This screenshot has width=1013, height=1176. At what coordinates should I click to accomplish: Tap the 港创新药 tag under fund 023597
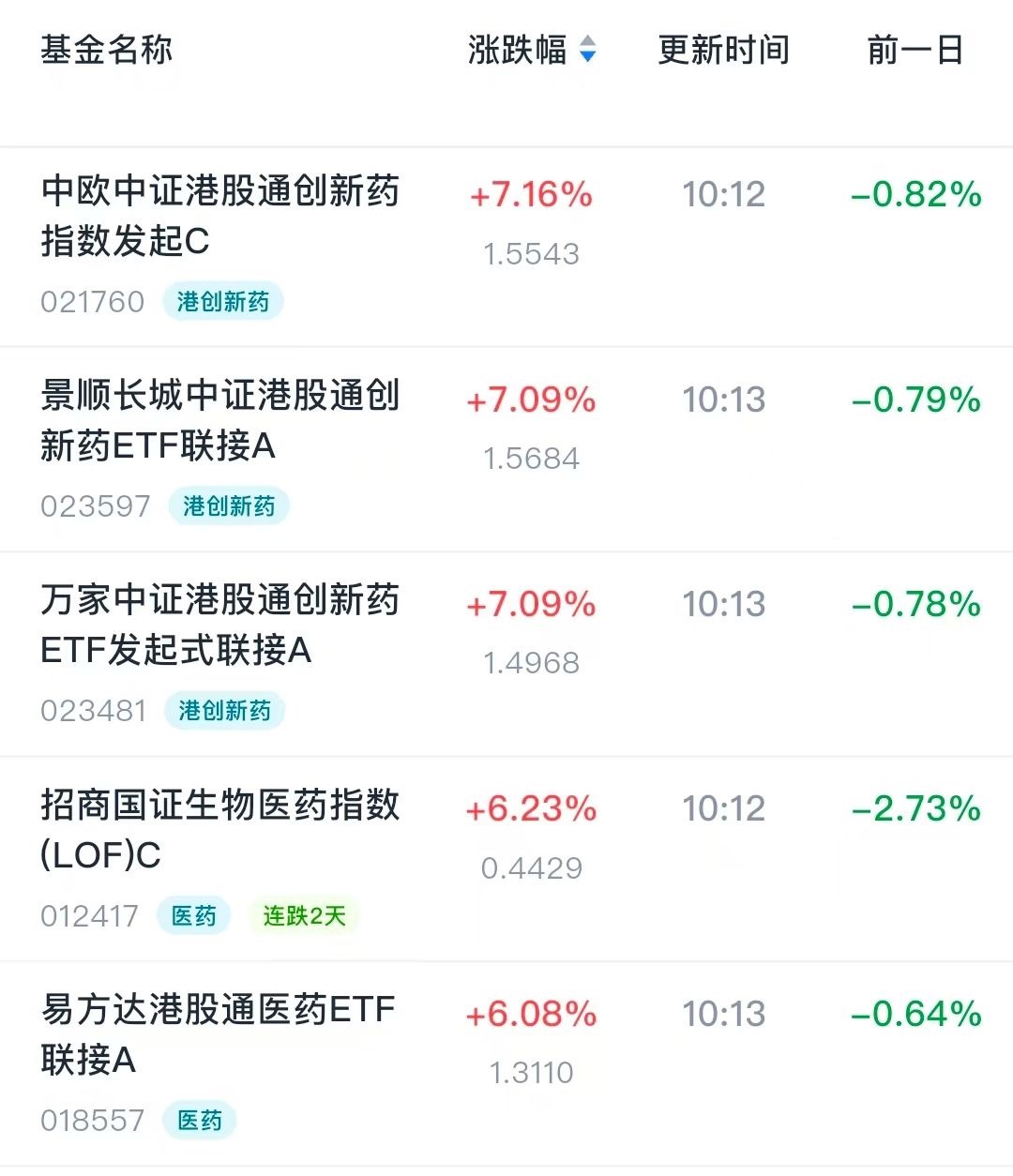[x=229, y=506]
